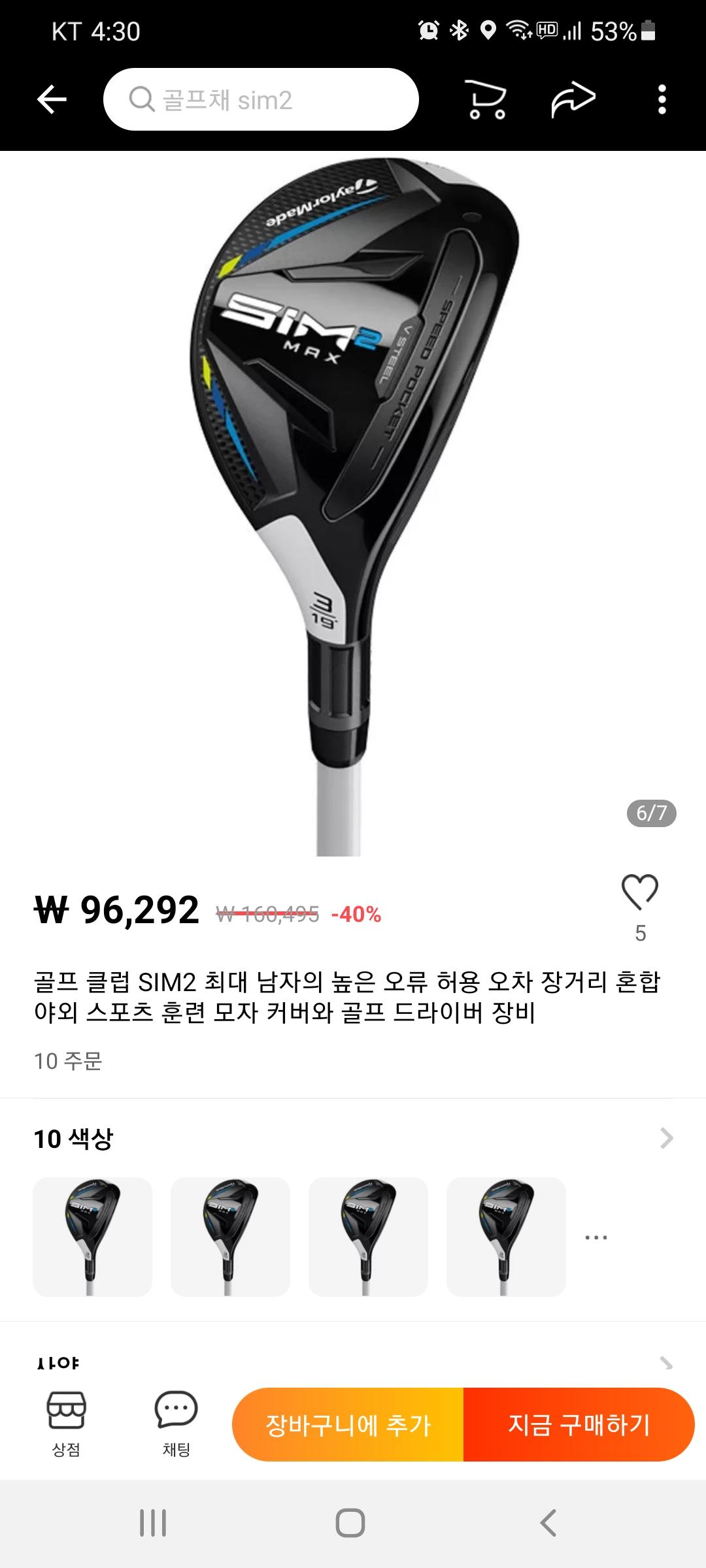Open 채팅 with the seller
The image size is (706, 1568).
(x=176, y=1424)
